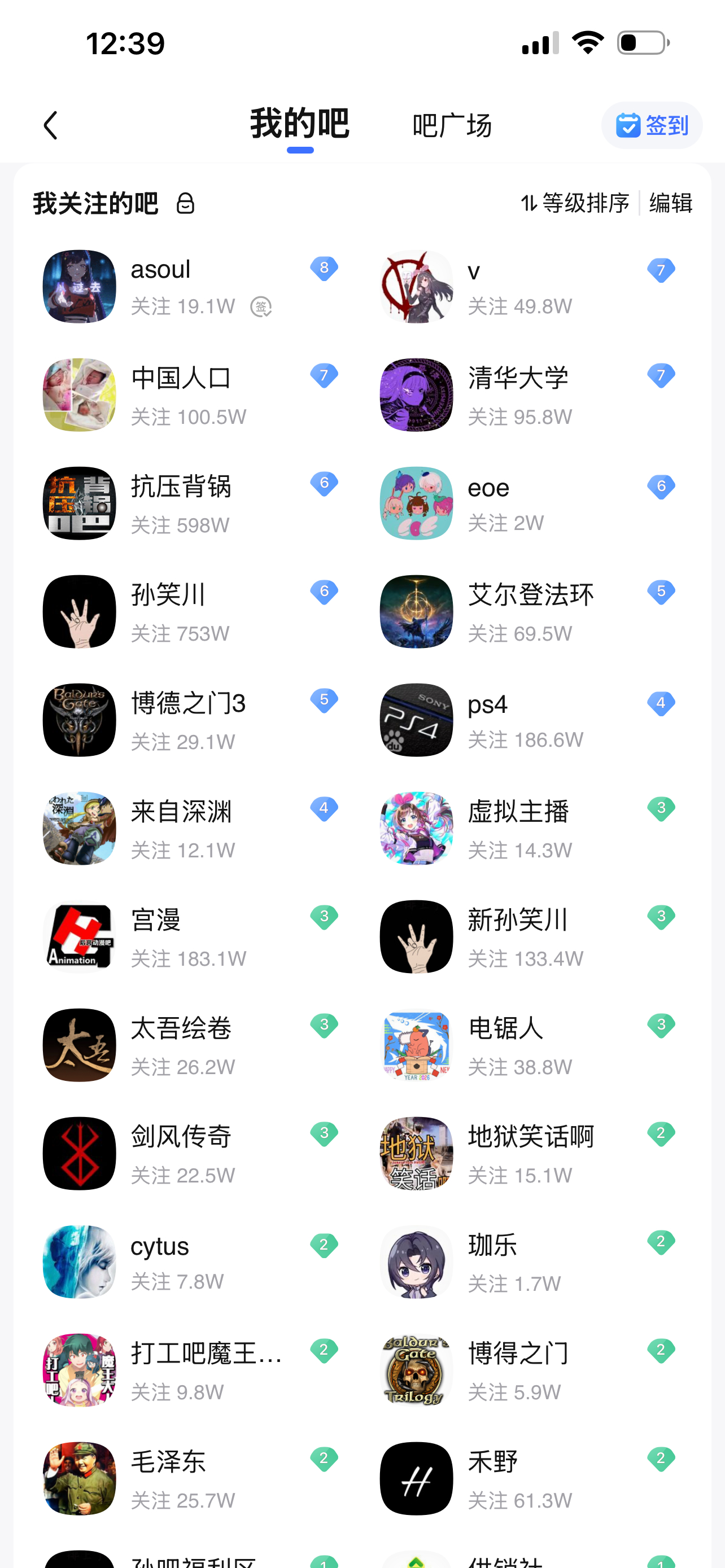Image resolution: width=725 pixels, height=1568 pixels.
Task: Open the asoul bar
Action: (x=182, y=286)
